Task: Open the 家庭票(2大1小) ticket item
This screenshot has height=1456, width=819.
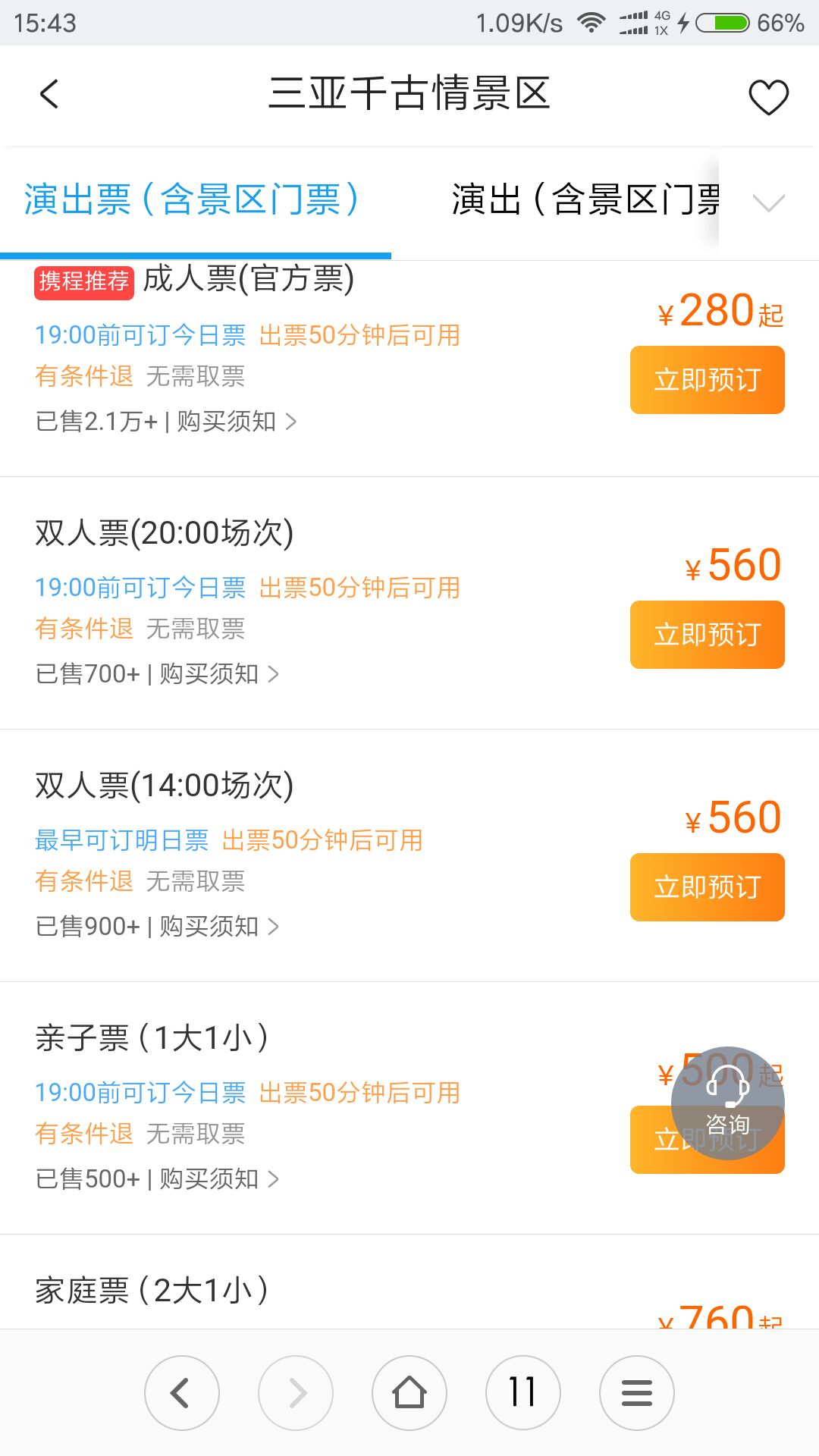Action: click(409, 1290)
